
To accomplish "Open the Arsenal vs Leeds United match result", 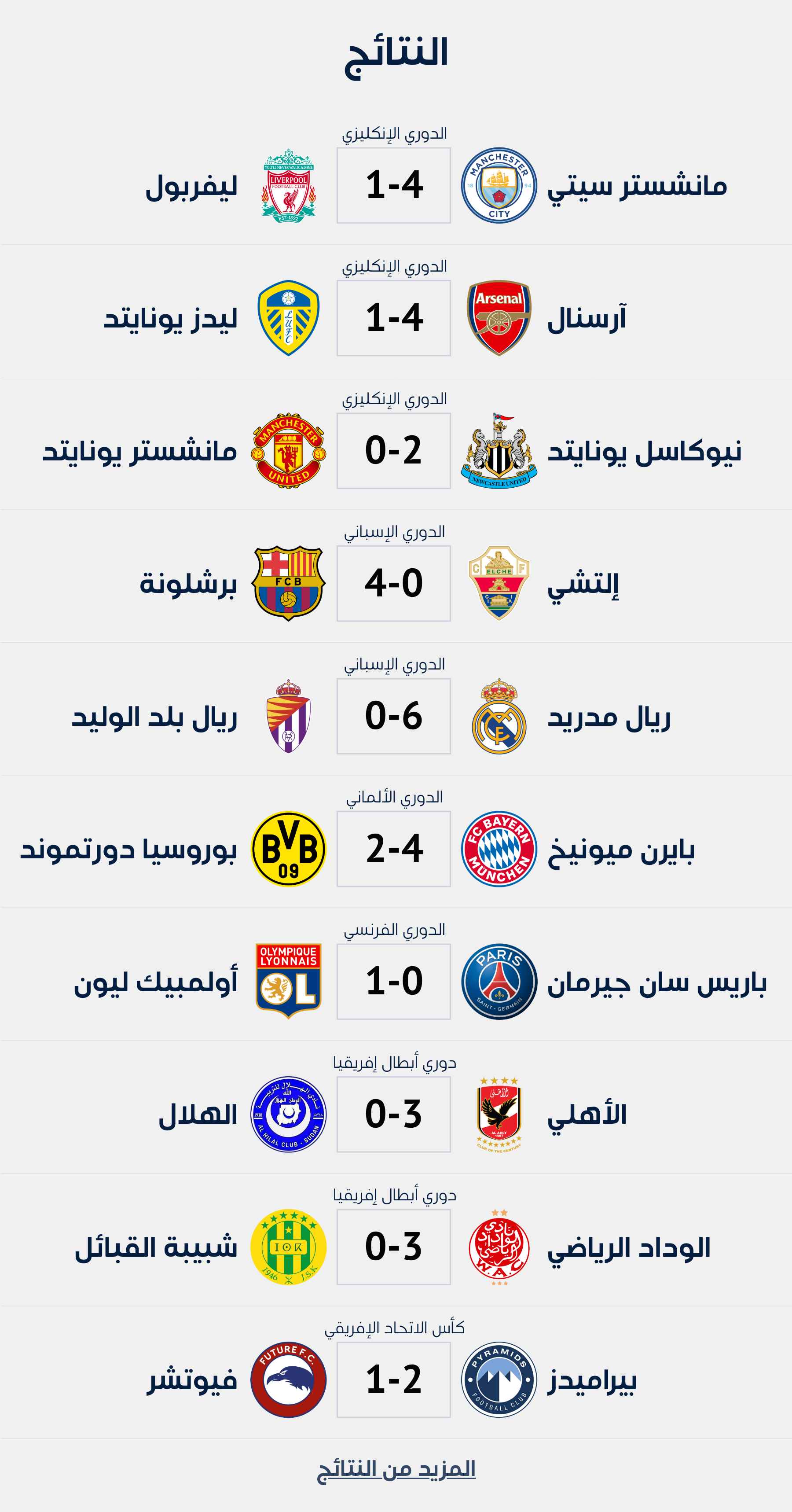I will click(x=394, y=318).
